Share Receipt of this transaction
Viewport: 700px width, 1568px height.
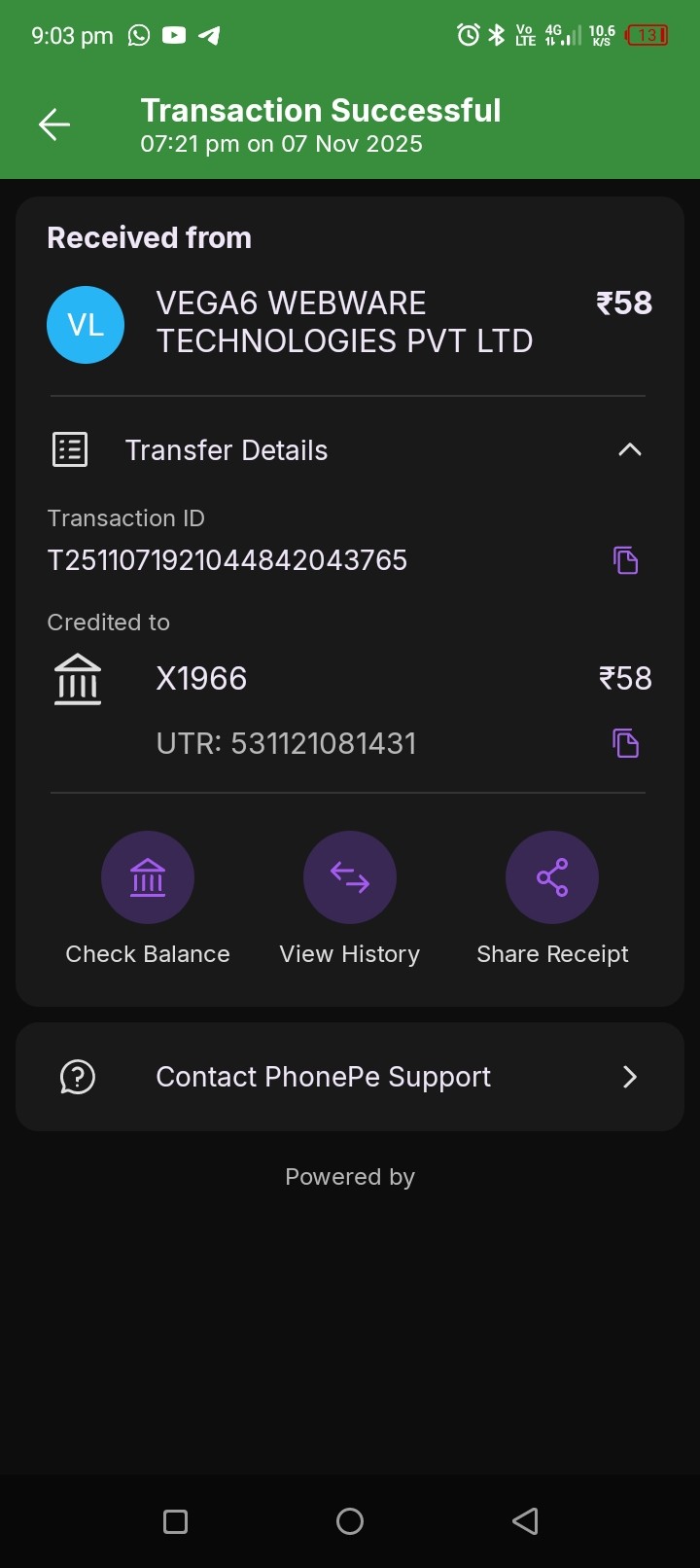tap(552, 877)
